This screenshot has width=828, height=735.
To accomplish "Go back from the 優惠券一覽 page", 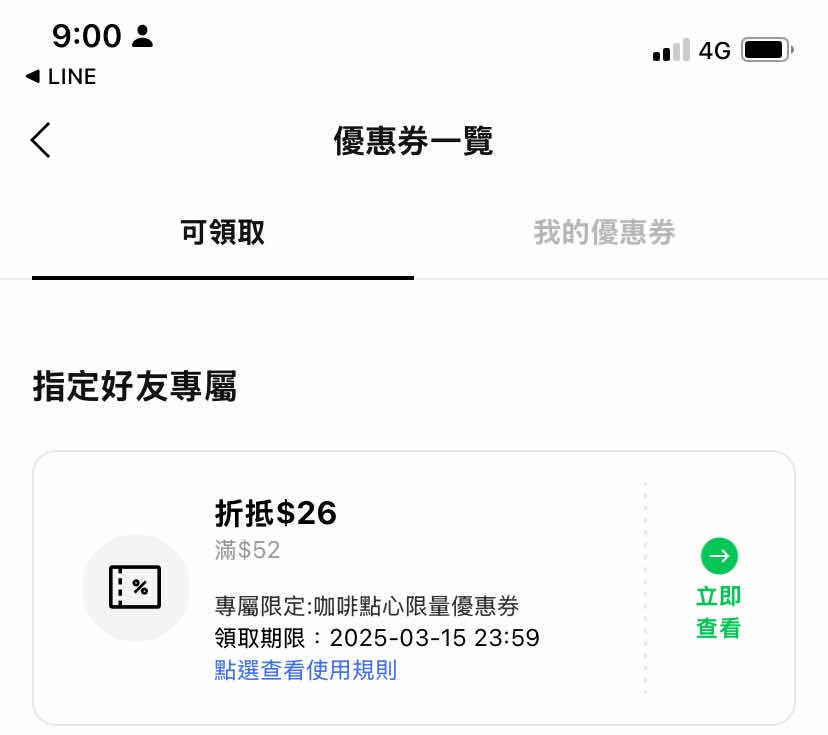I will [40, 141].
